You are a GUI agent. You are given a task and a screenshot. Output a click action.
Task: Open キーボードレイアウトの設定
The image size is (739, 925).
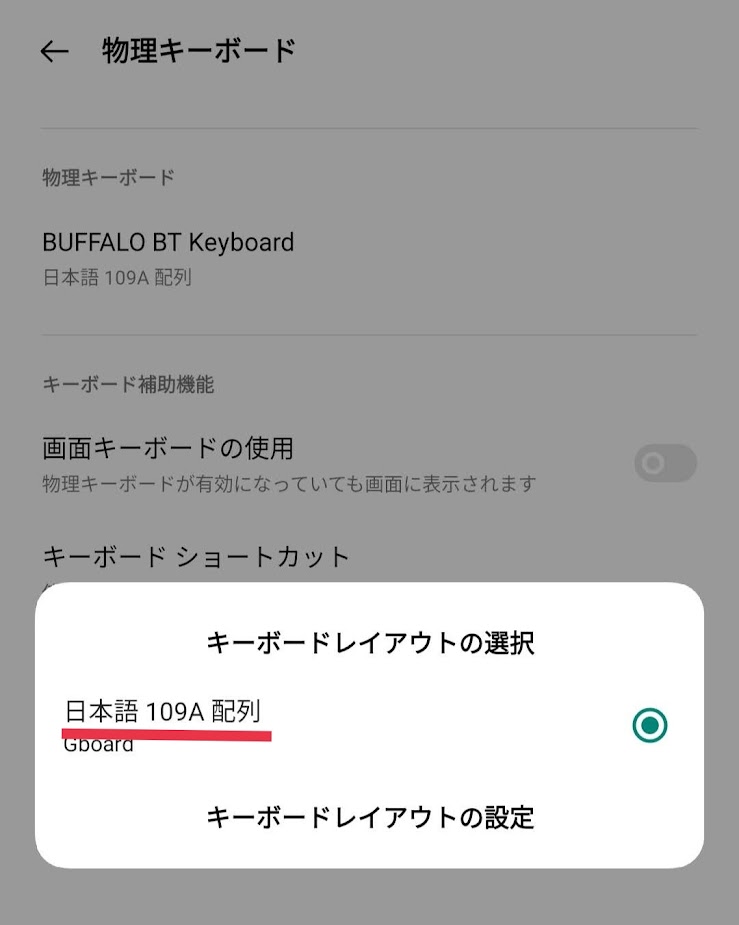pos(370,818)
